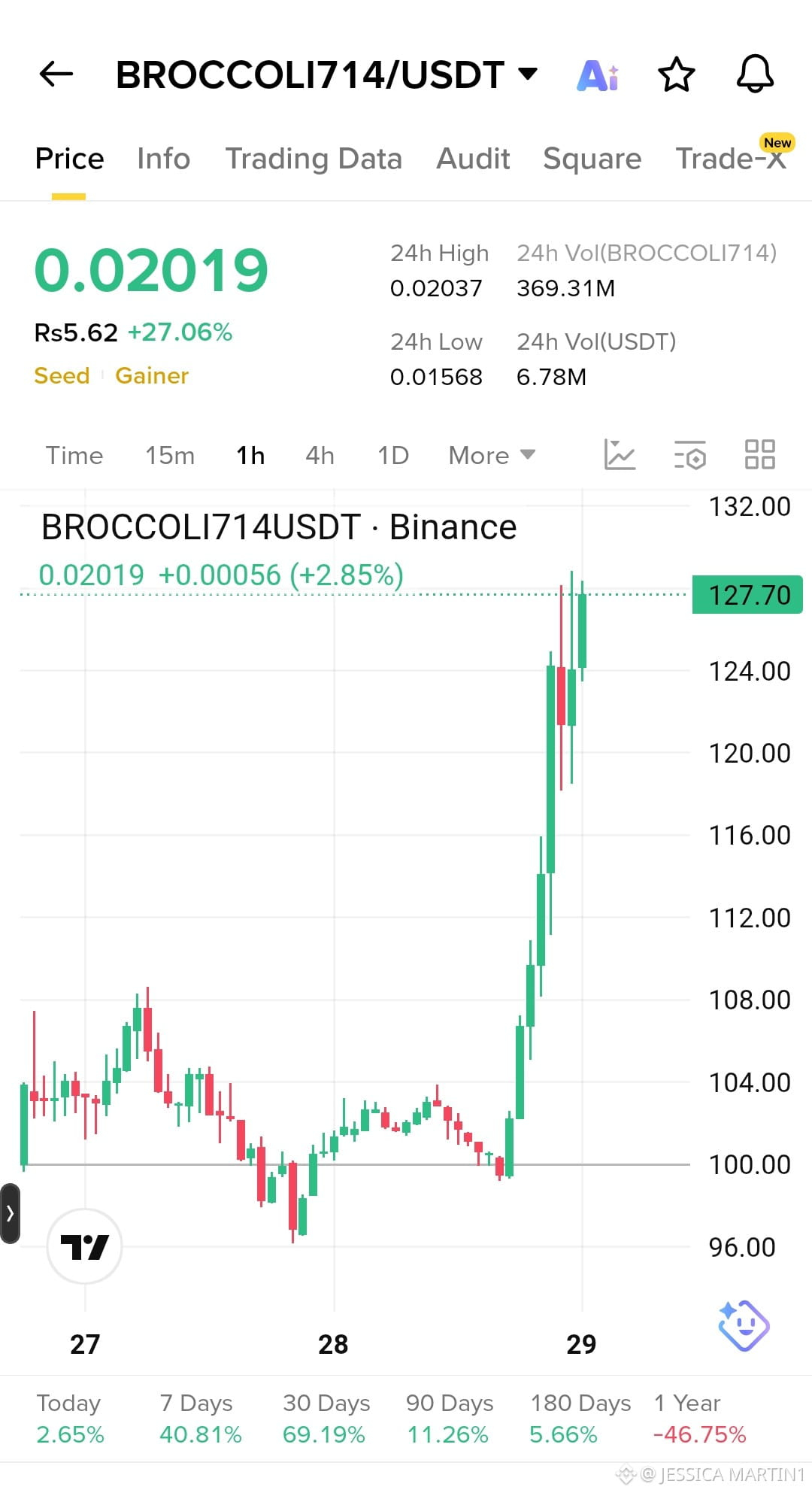Select the 1D chart interval
The image size is (812, 1493).
click(x=393, y=455)
